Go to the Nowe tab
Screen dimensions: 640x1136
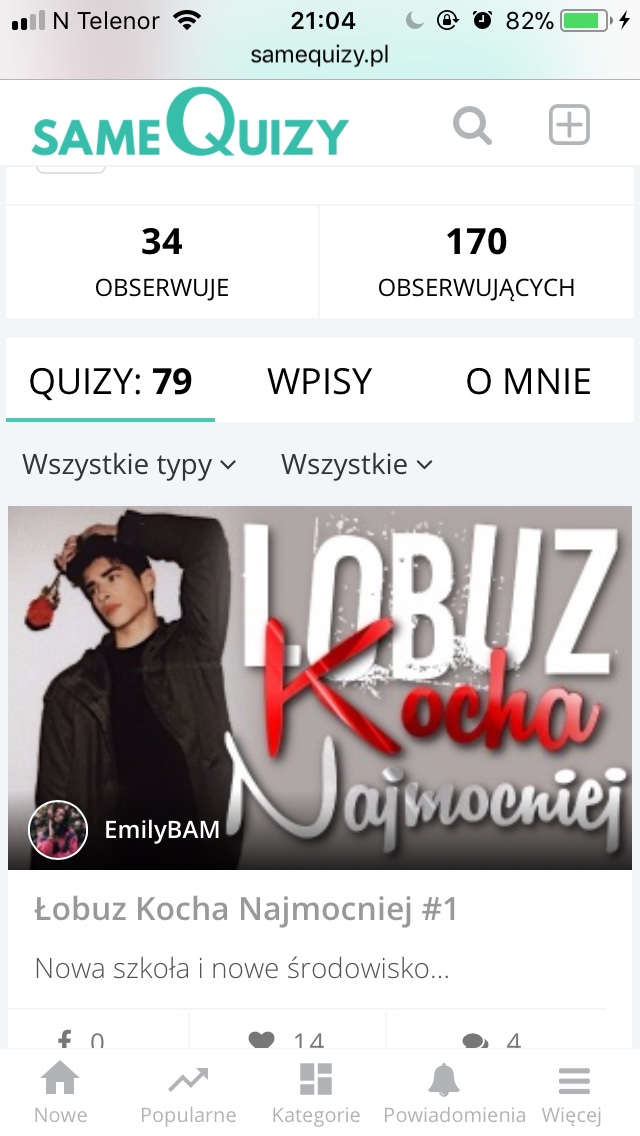coord(60,1092)
